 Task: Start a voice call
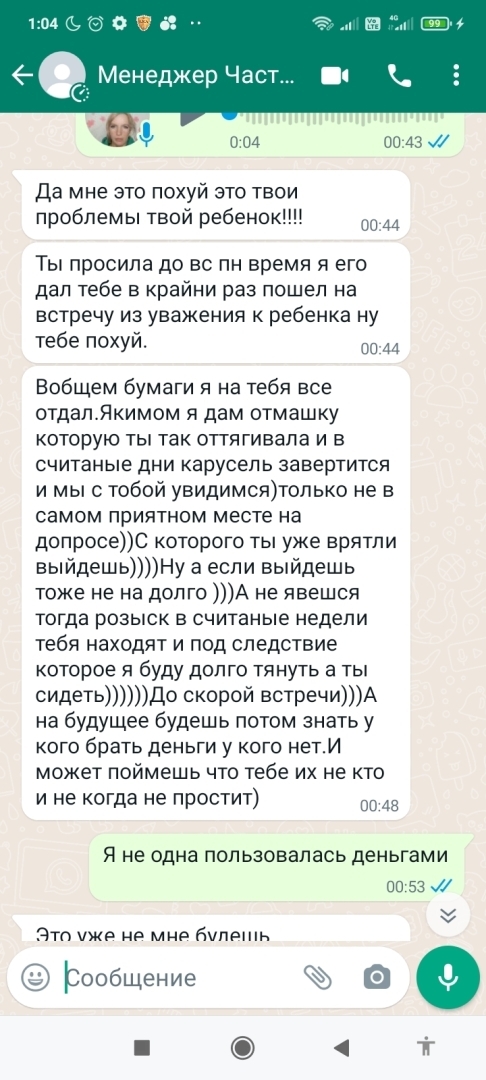tap(399, 76)
